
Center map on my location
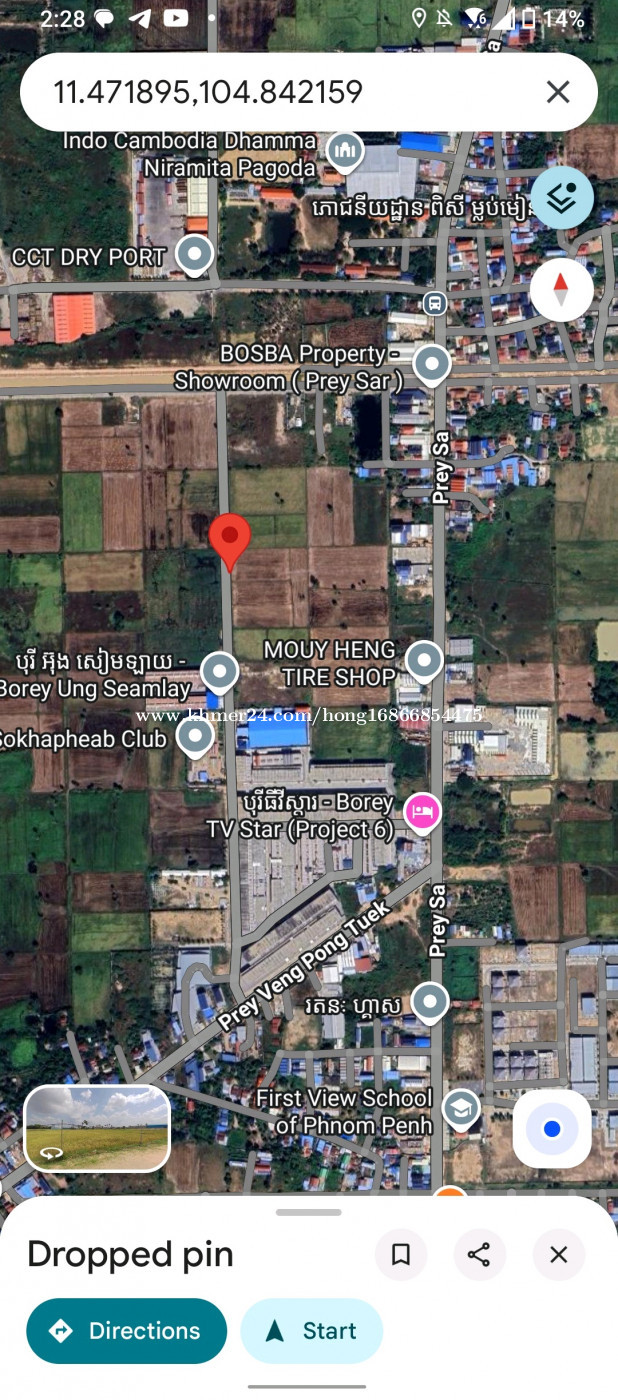[x=552, y=1129]
